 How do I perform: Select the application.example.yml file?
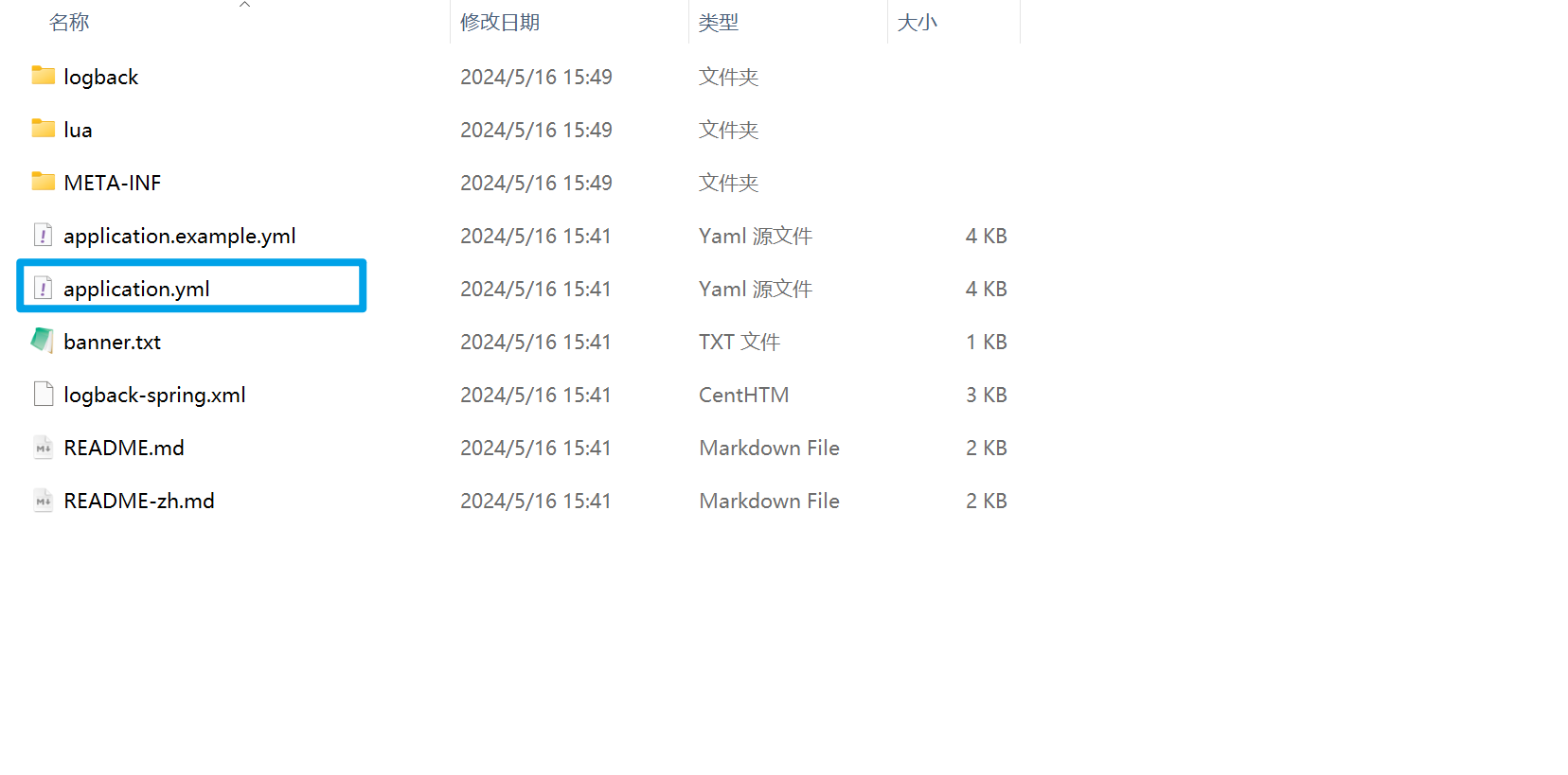pyautogui.click(x=179, y=237)
